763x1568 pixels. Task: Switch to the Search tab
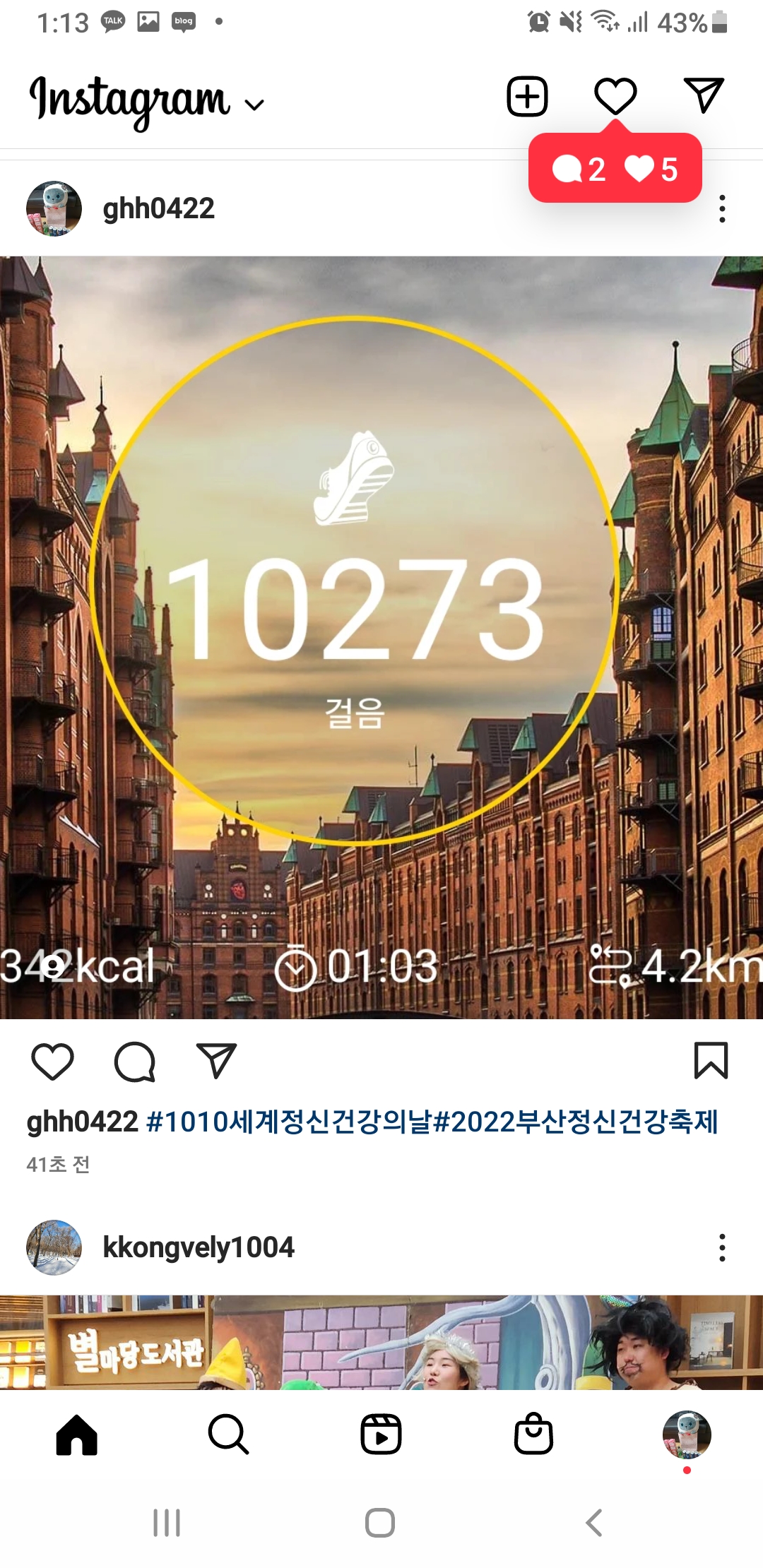coord(228,1435)
